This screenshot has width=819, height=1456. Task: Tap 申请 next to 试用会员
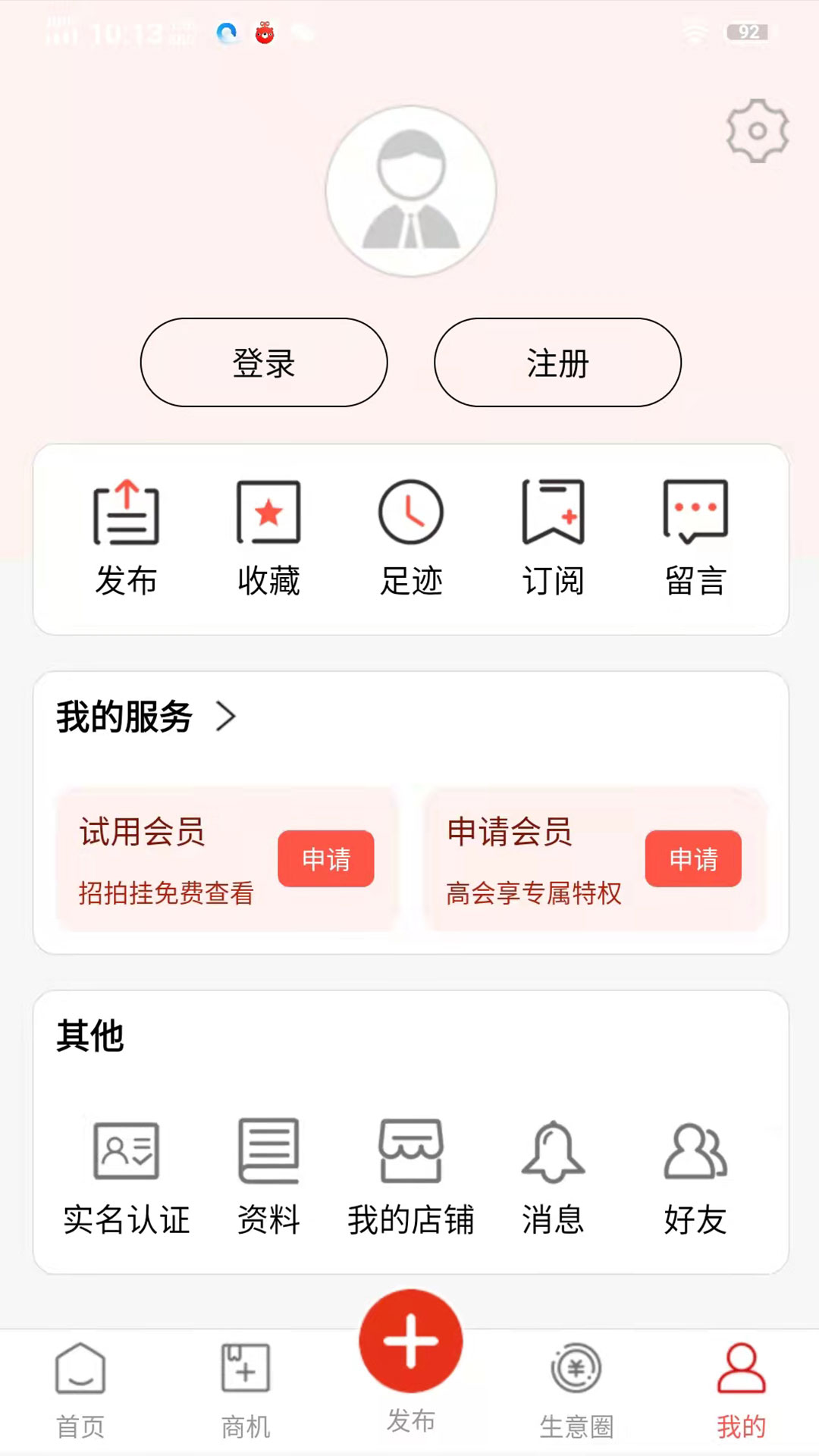[326, 859]
